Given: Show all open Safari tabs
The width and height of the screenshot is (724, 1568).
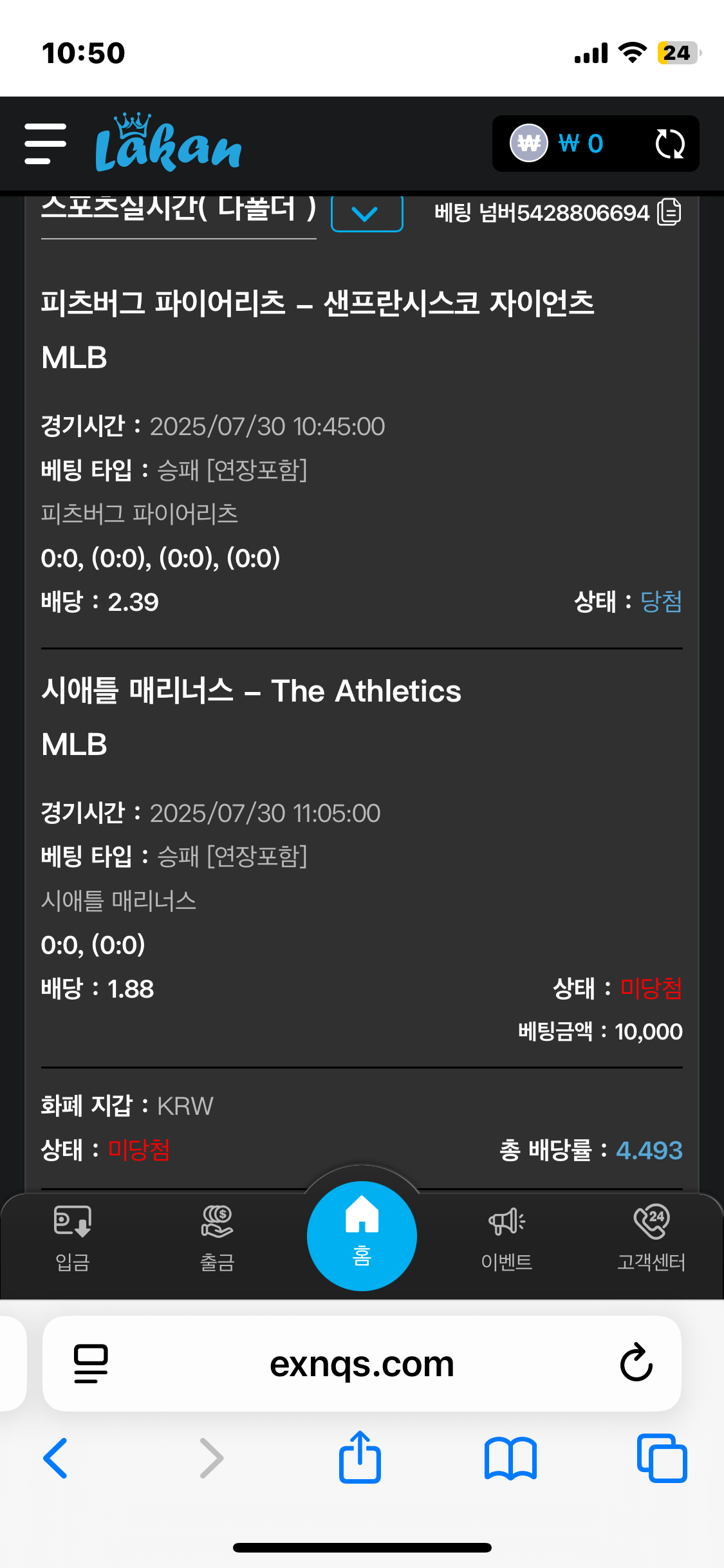Looking at the screenshot, I should click(662, 1458).
